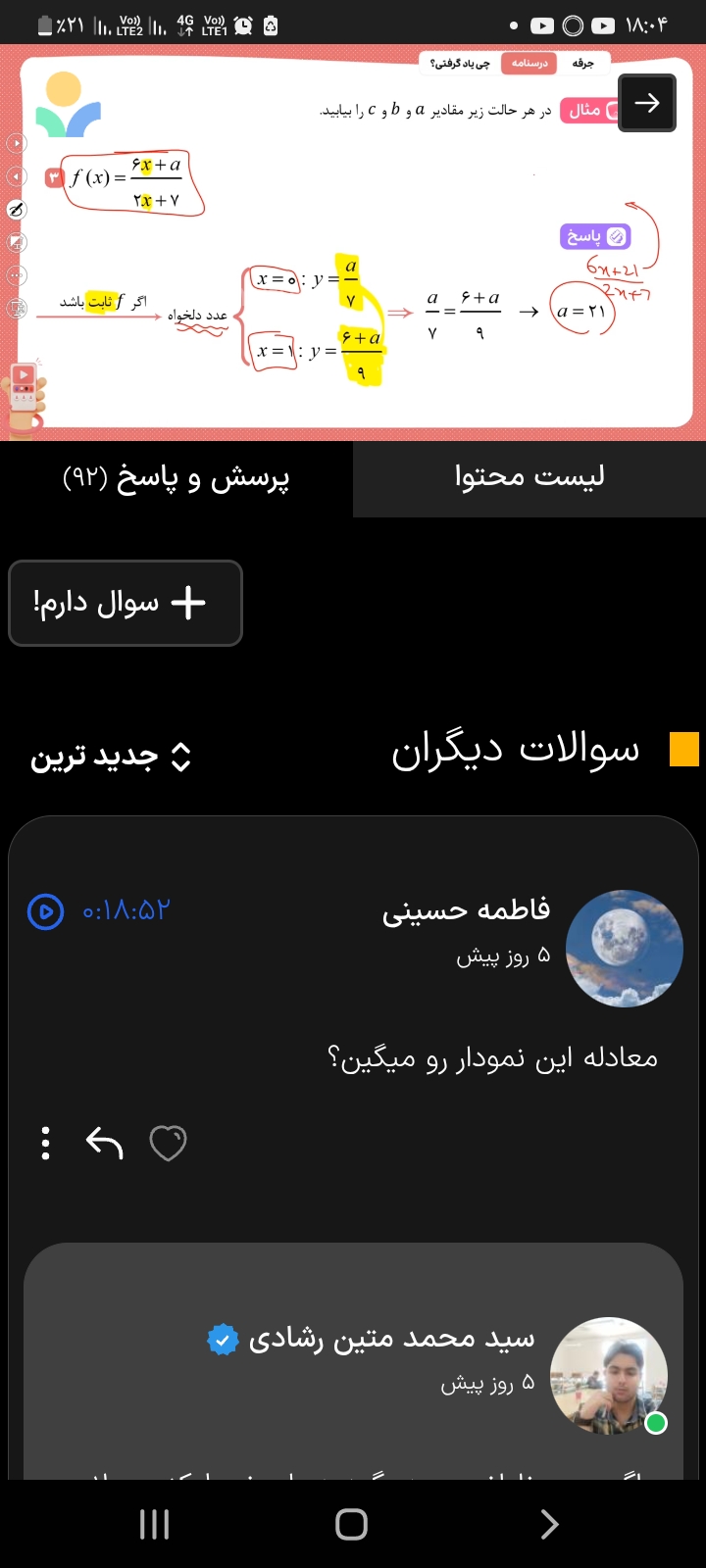Tap the arrow button on the video
Viewport: 706px width, 1568px height.
(x=646, y=103)
